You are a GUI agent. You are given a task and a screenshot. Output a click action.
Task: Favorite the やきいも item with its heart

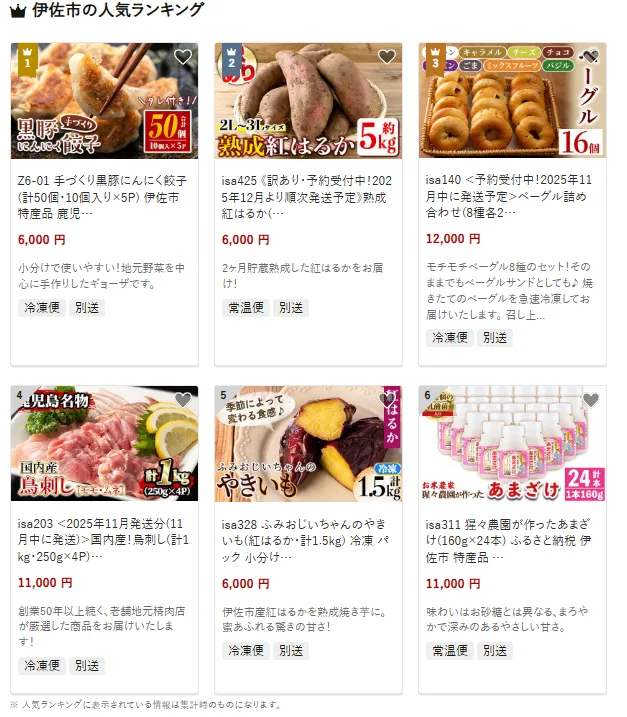(x=387, y=400)
